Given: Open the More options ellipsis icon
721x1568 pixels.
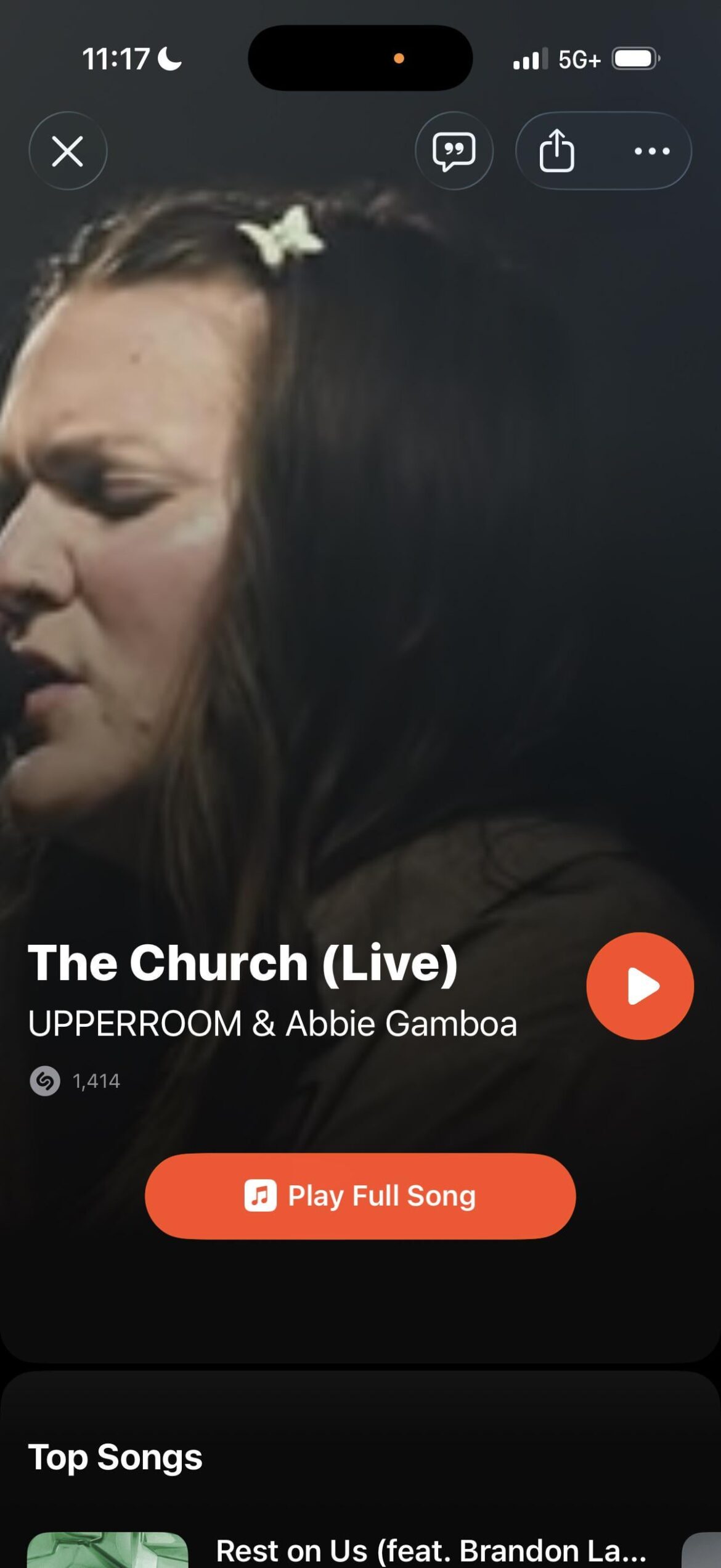Looking at the screenshot, I should [x=651, y=152].
